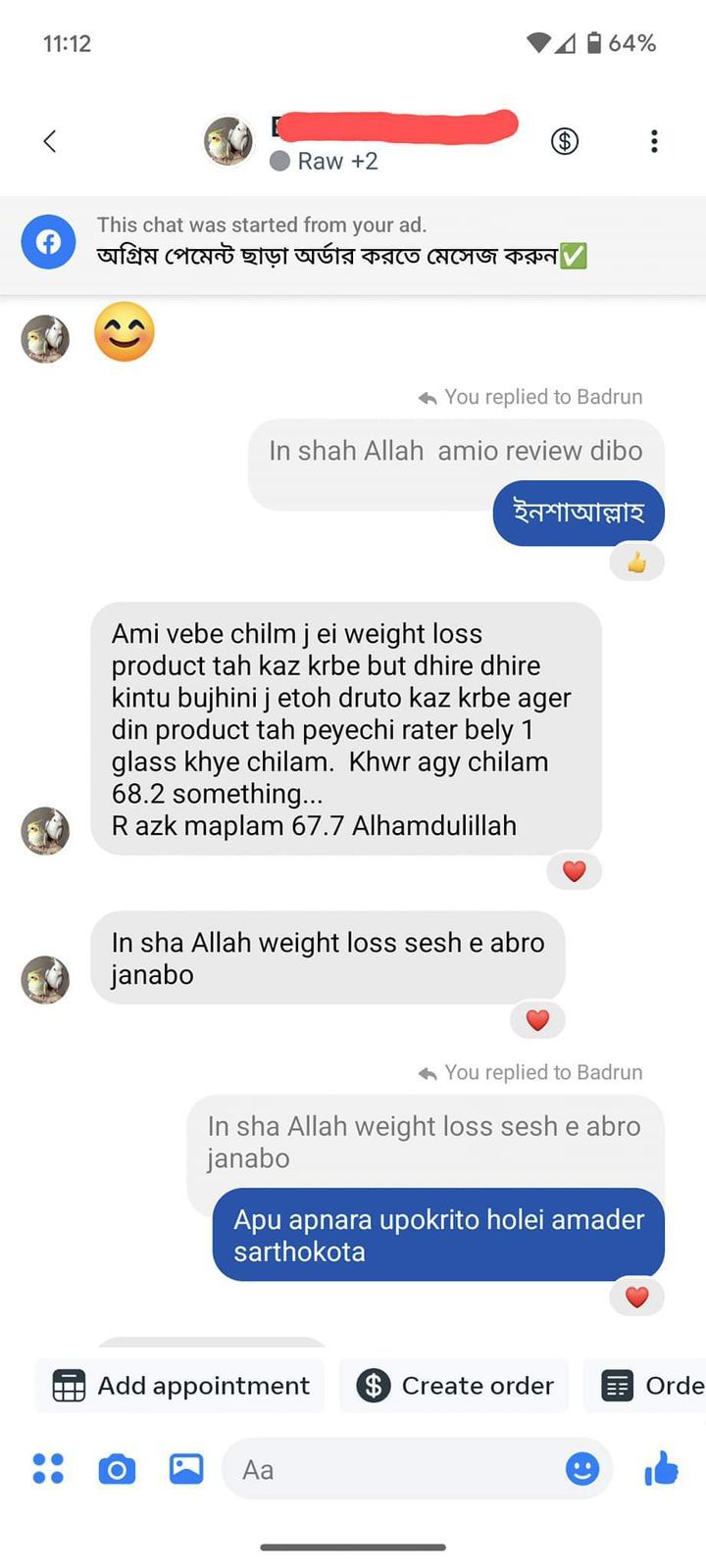The width and height of the screenshot is (706, 1568).
Task: Open the camera to take a photo
Action: (x=117, y=1469)
